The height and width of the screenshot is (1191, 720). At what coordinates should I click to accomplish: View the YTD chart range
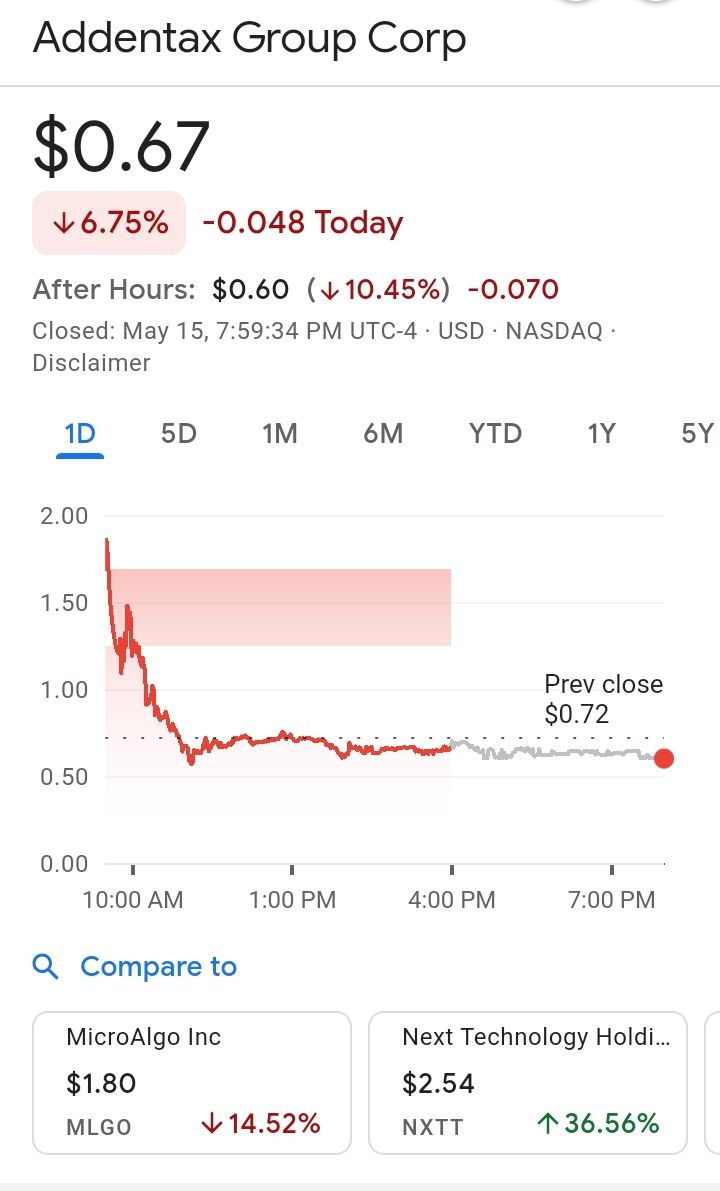[495, 434]
